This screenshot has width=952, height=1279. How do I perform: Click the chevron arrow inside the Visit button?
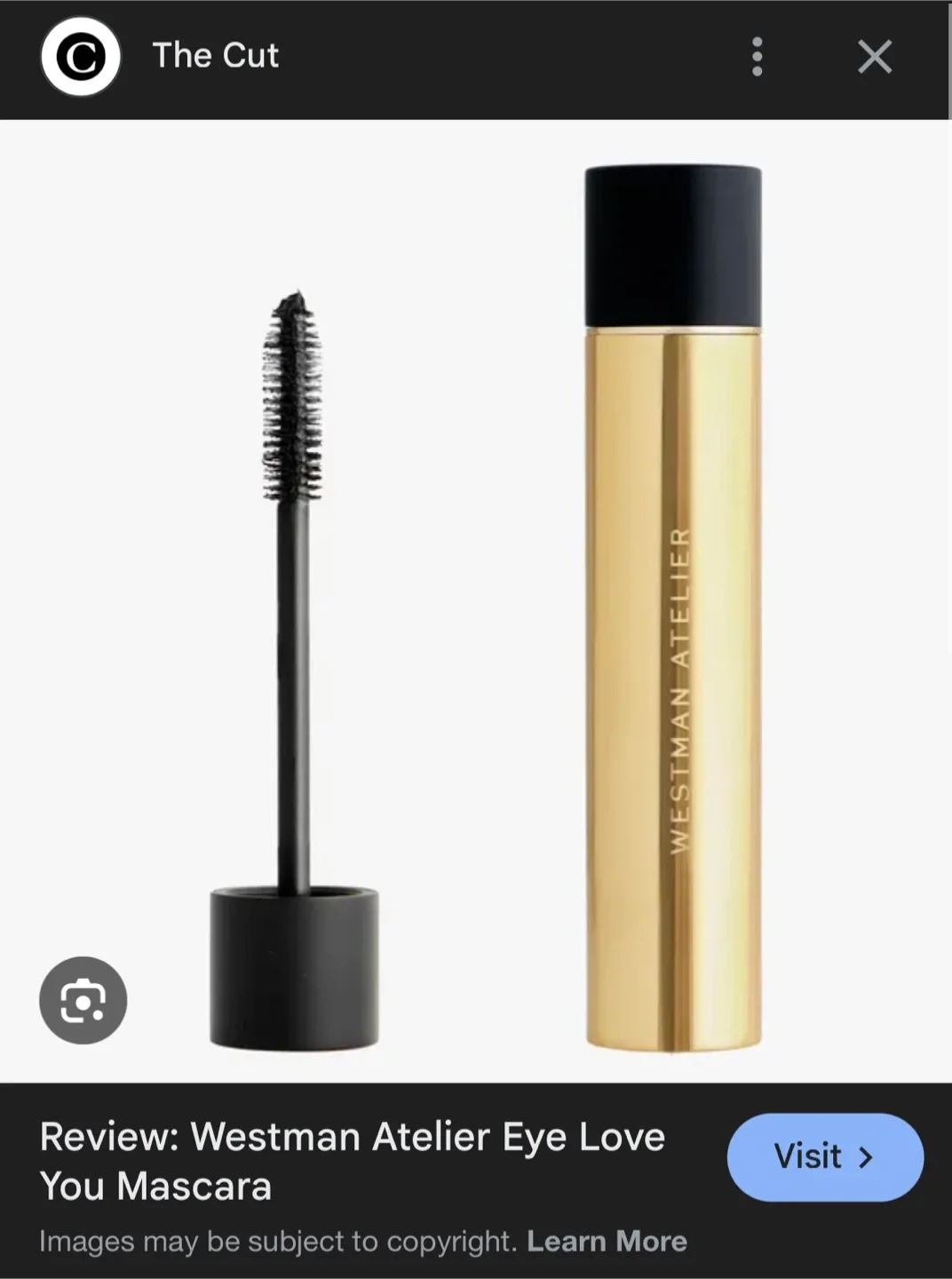[864, 1157]
